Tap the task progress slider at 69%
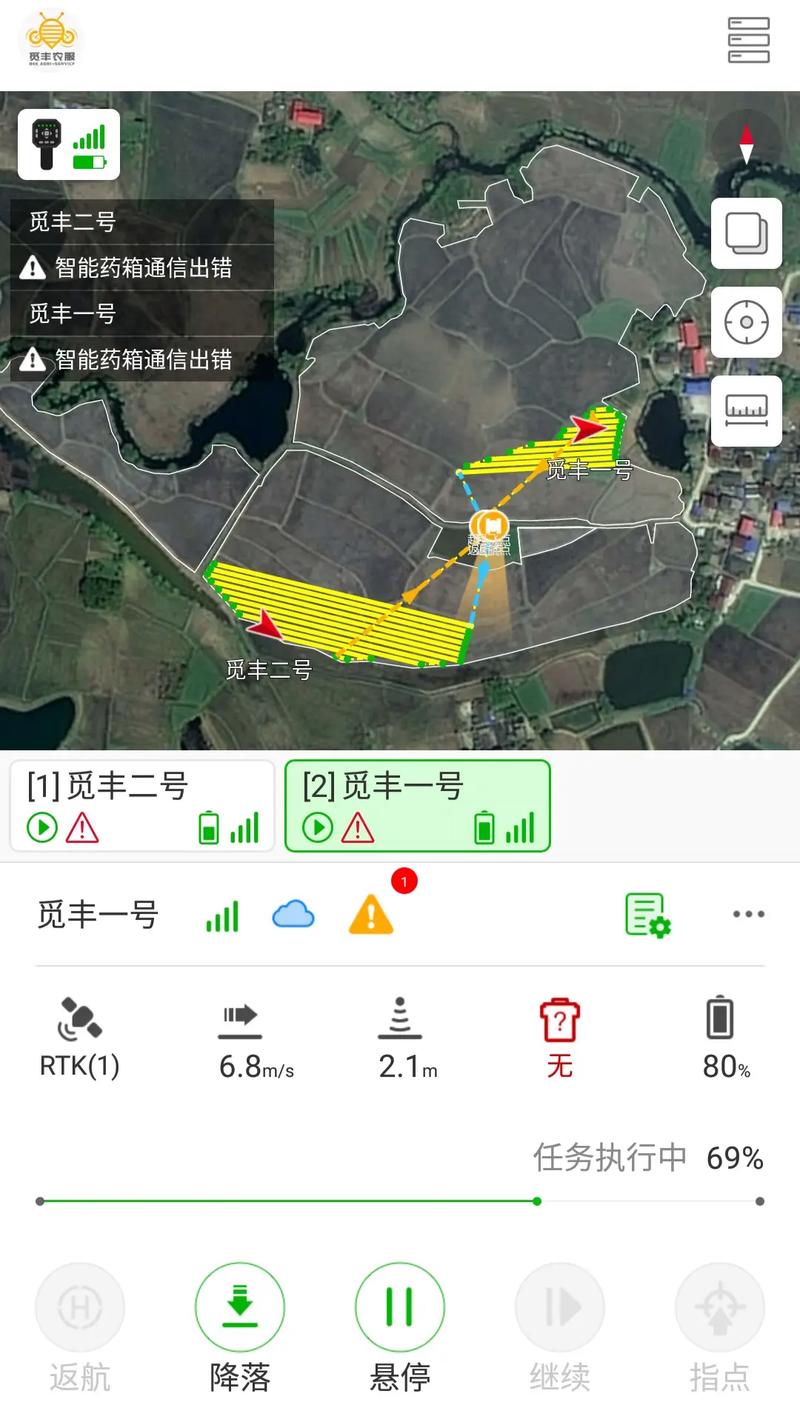Screen dimensions: 800x1422 tap(537, 1203)
